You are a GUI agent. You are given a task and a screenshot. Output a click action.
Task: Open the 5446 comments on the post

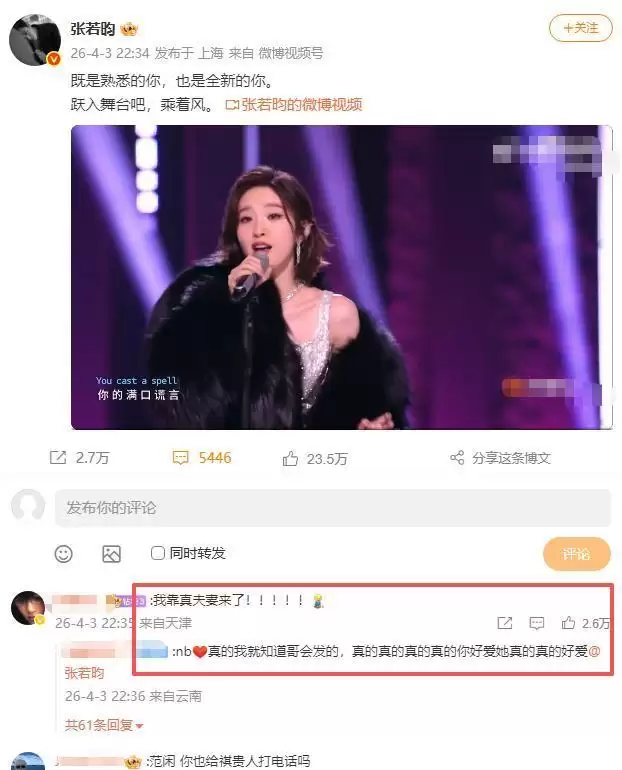[202, 458]
